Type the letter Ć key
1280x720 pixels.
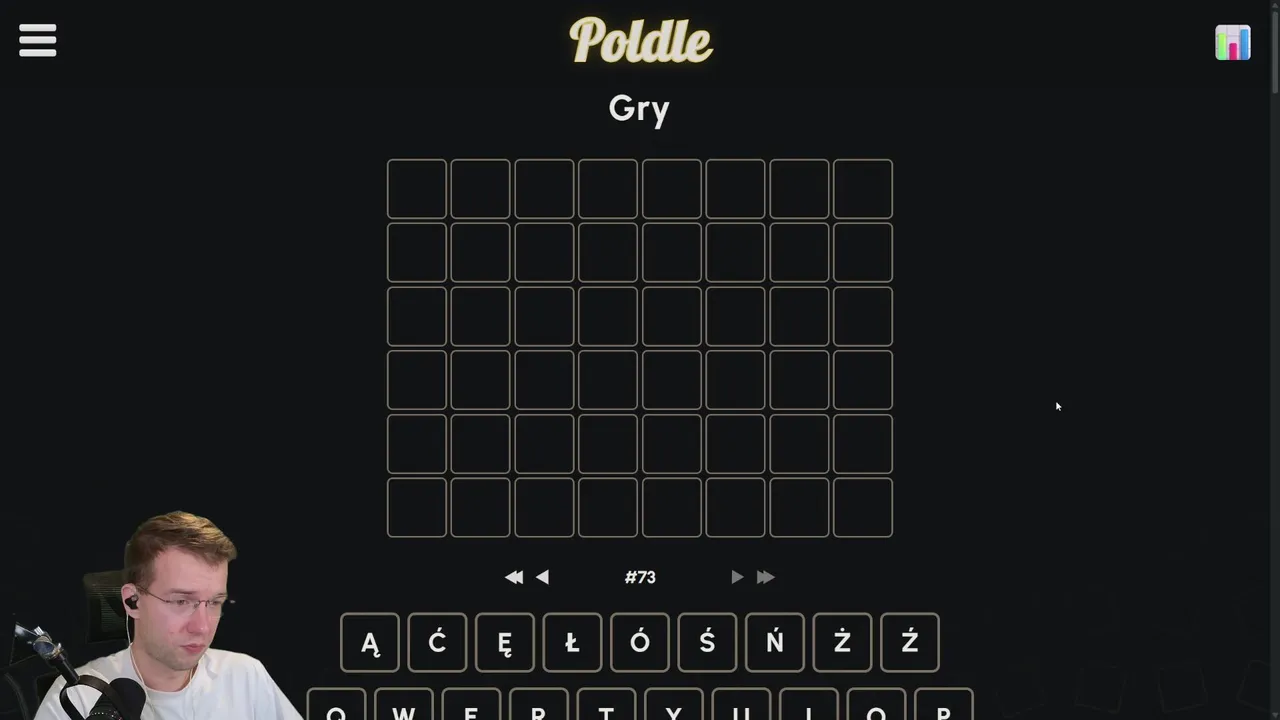437,642
